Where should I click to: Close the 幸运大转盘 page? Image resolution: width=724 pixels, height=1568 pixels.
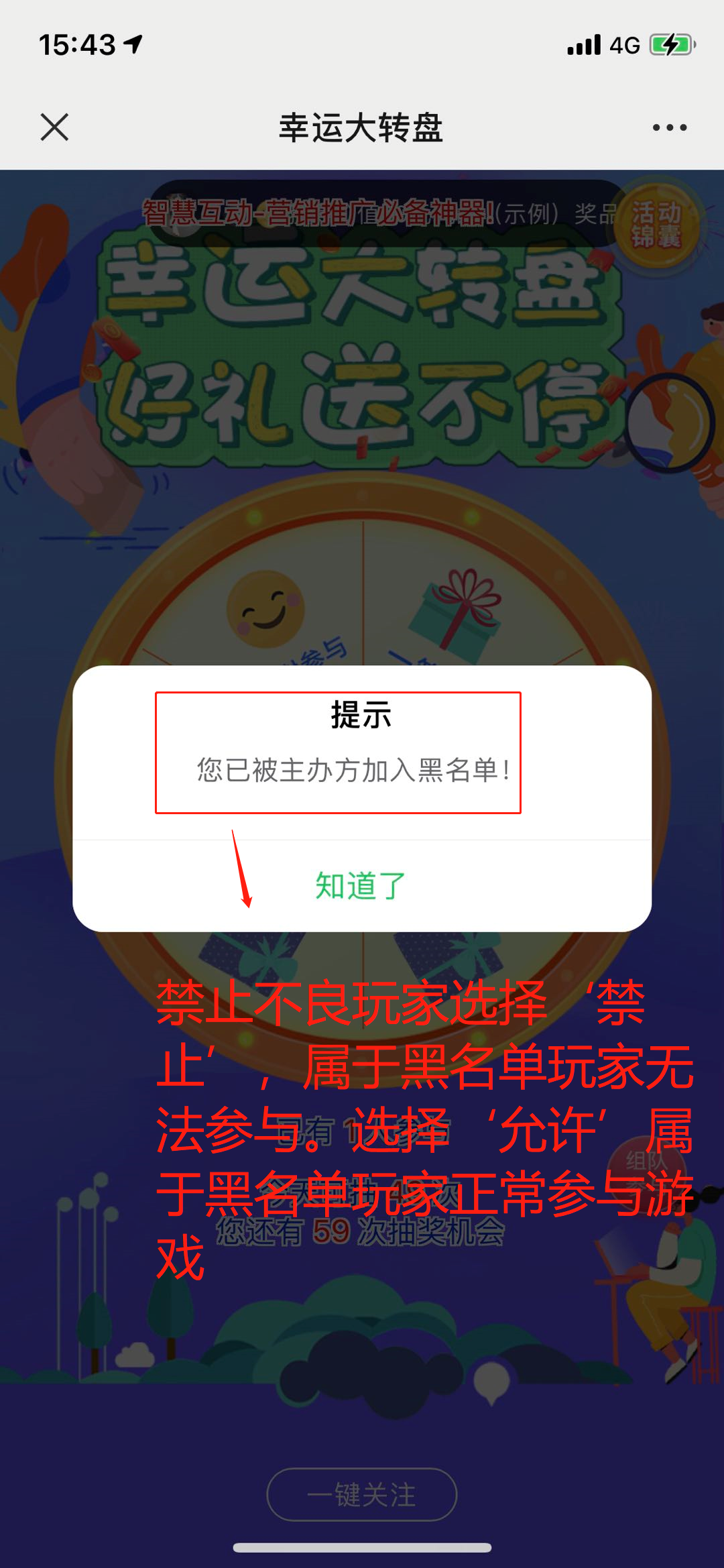(x=54, y=127)
